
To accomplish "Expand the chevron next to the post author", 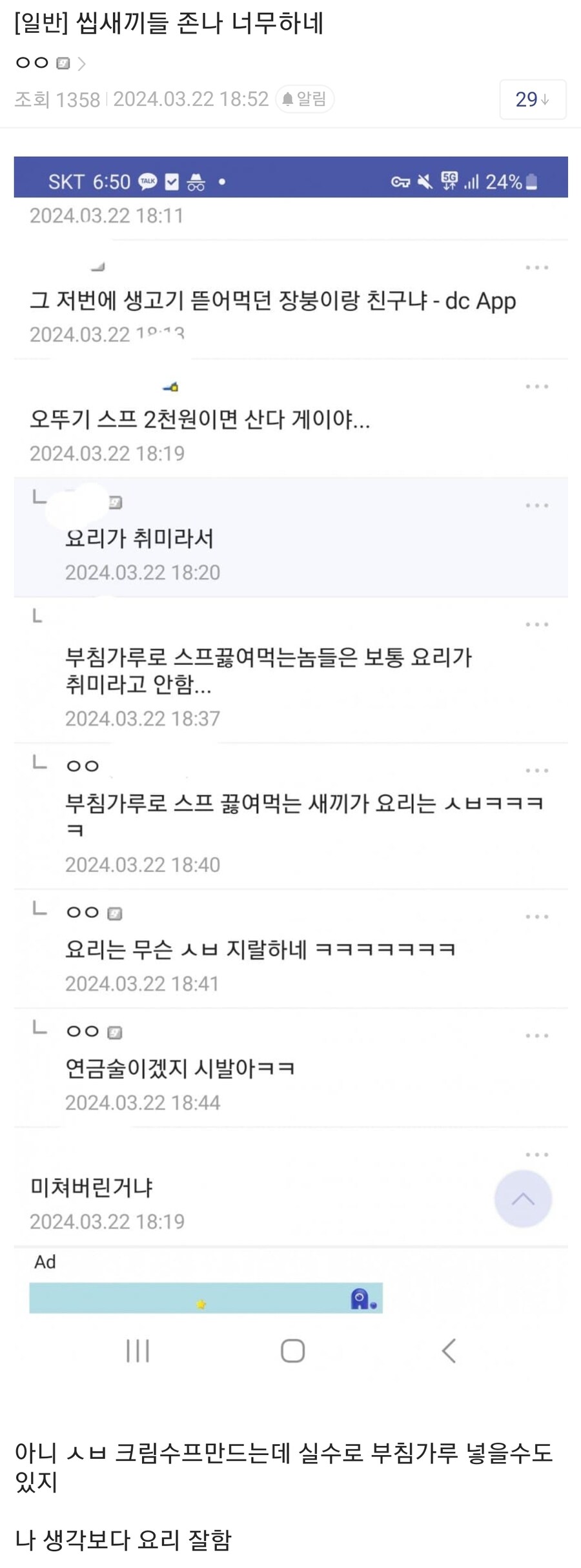I will pos(83,62).
